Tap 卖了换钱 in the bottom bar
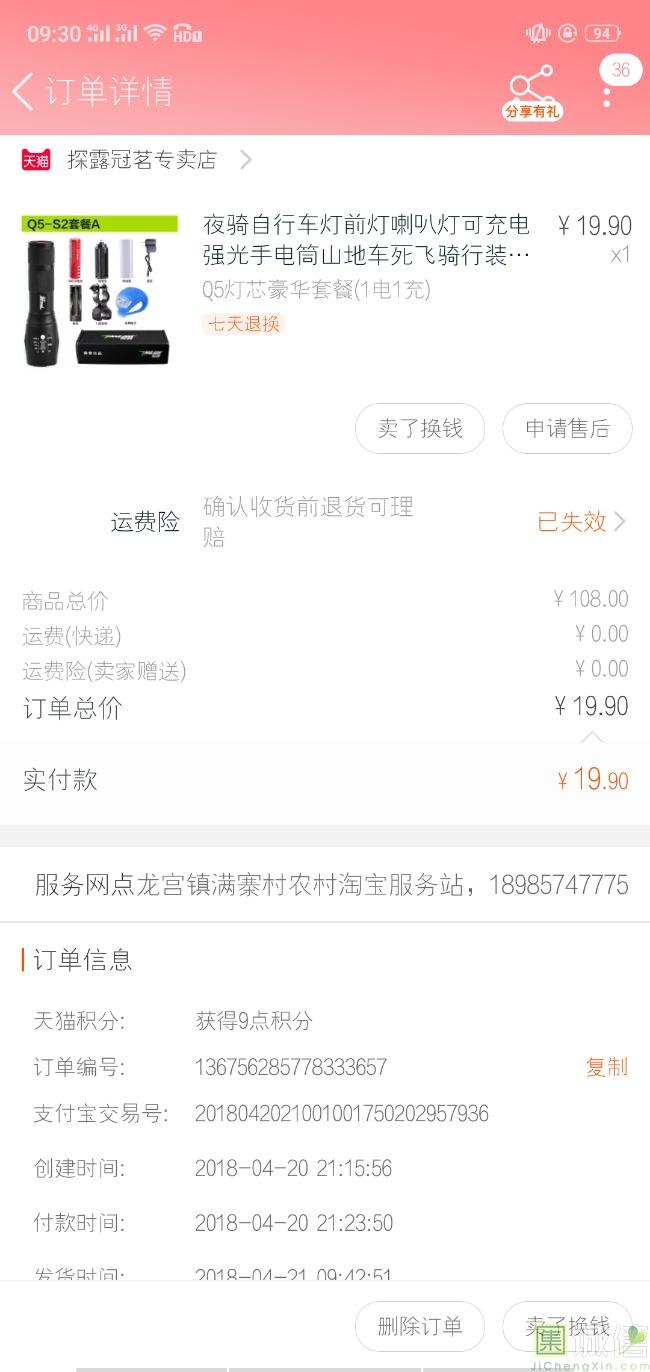 pos(567,1327)
